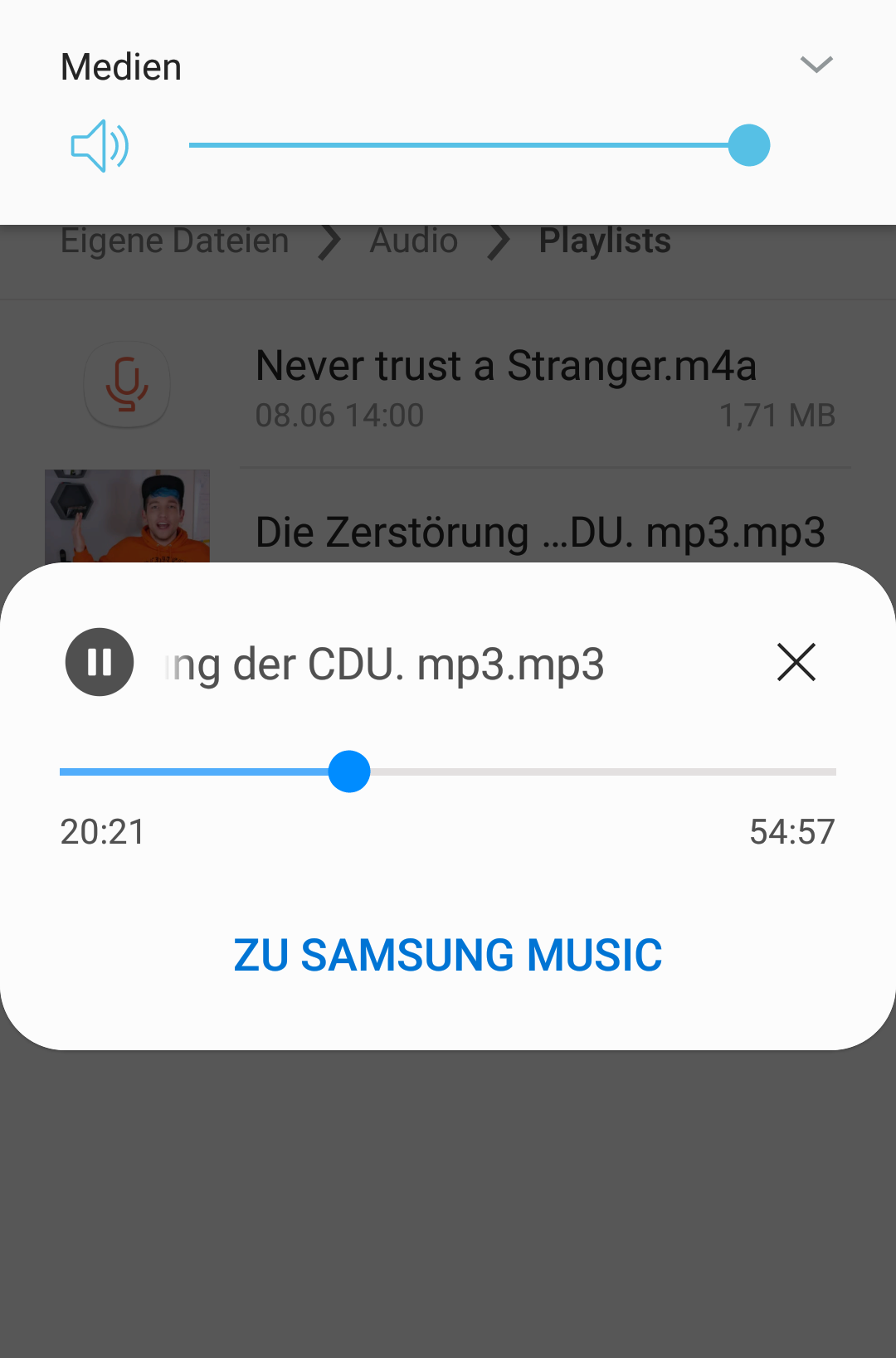Image resolution: width=896 pixels, height=1358 pixels.
Task: Tap the playback progress slider
Action: point(448,771)
